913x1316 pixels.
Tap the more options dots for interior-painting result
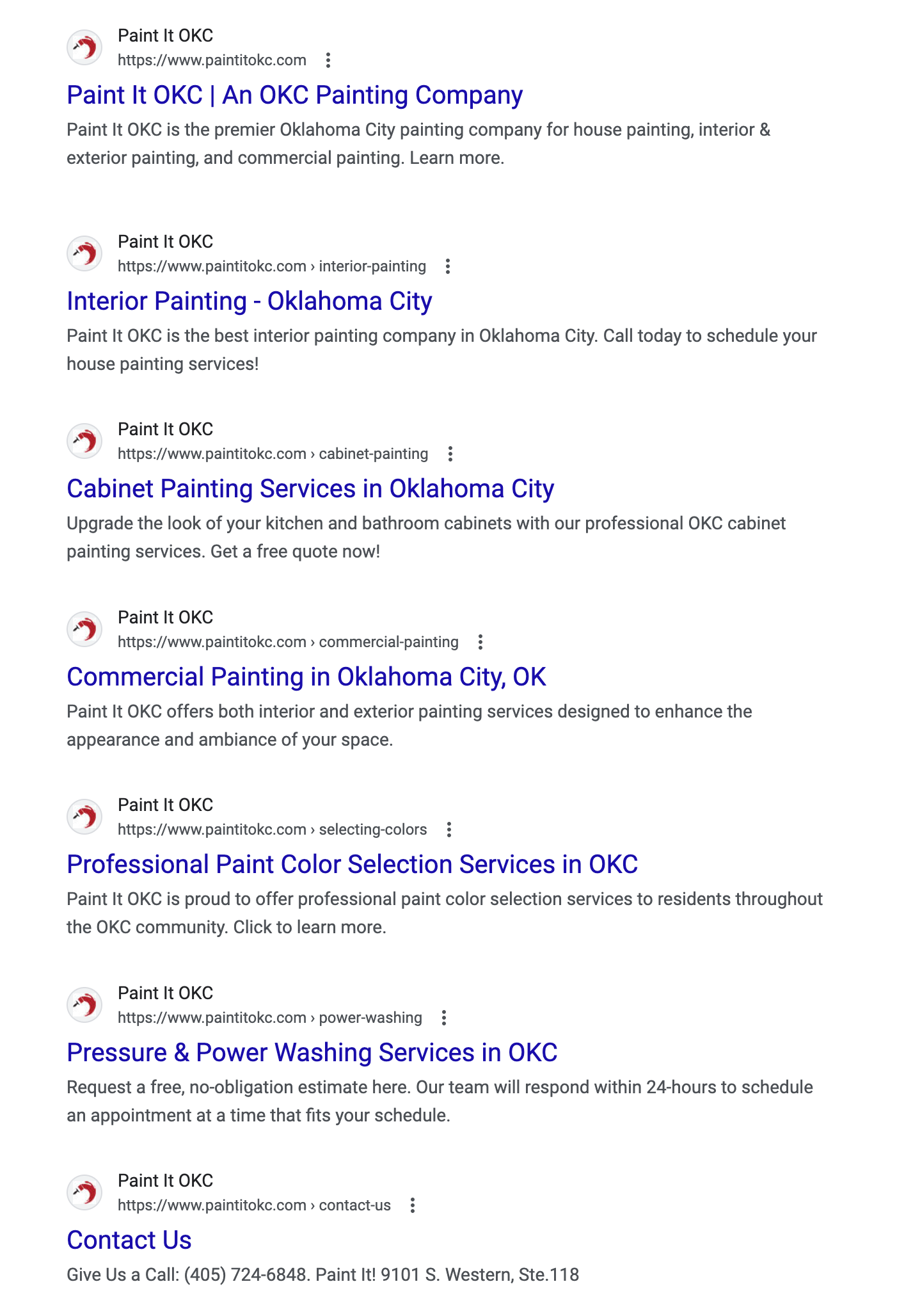point(448,266)
